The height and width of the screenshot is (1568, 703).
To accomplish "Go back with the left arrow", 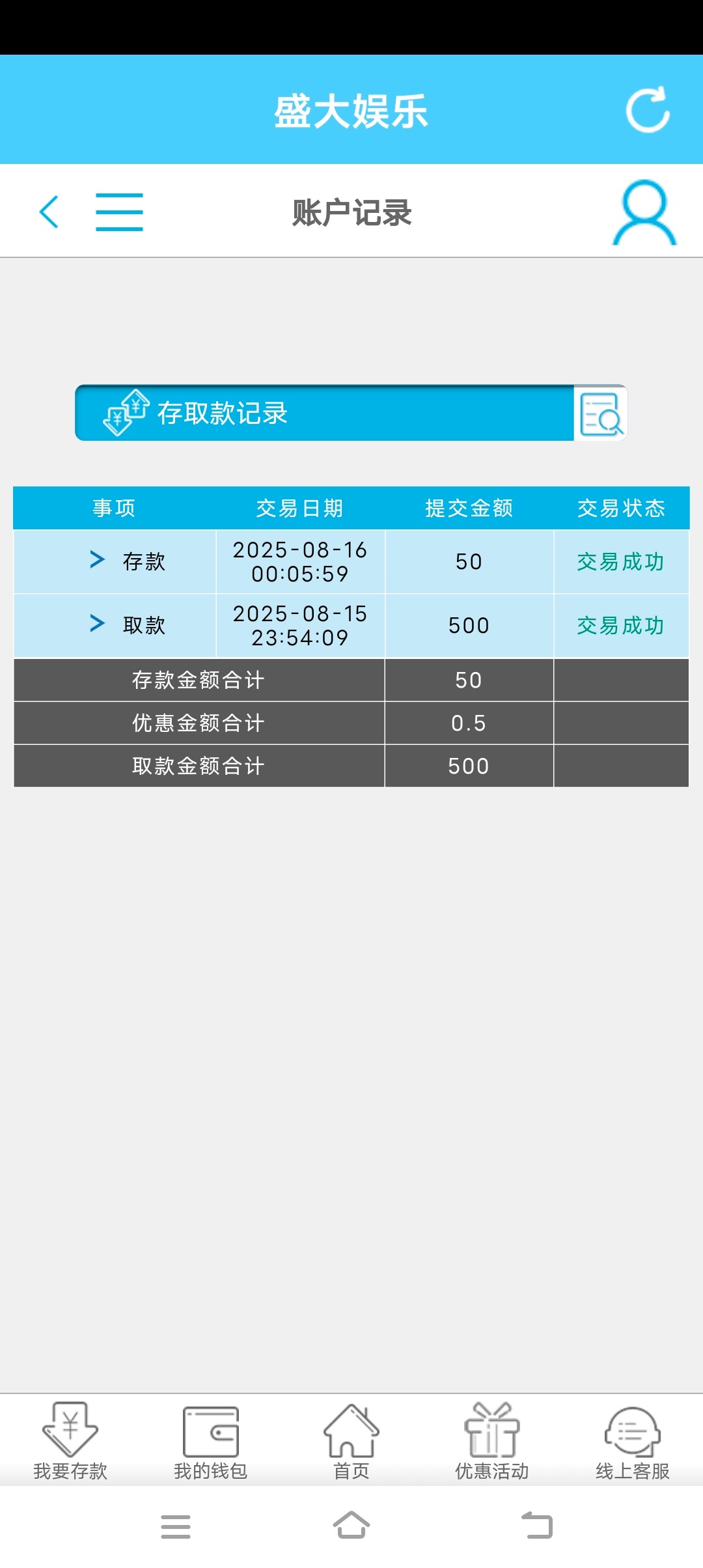I will (49, 212).
